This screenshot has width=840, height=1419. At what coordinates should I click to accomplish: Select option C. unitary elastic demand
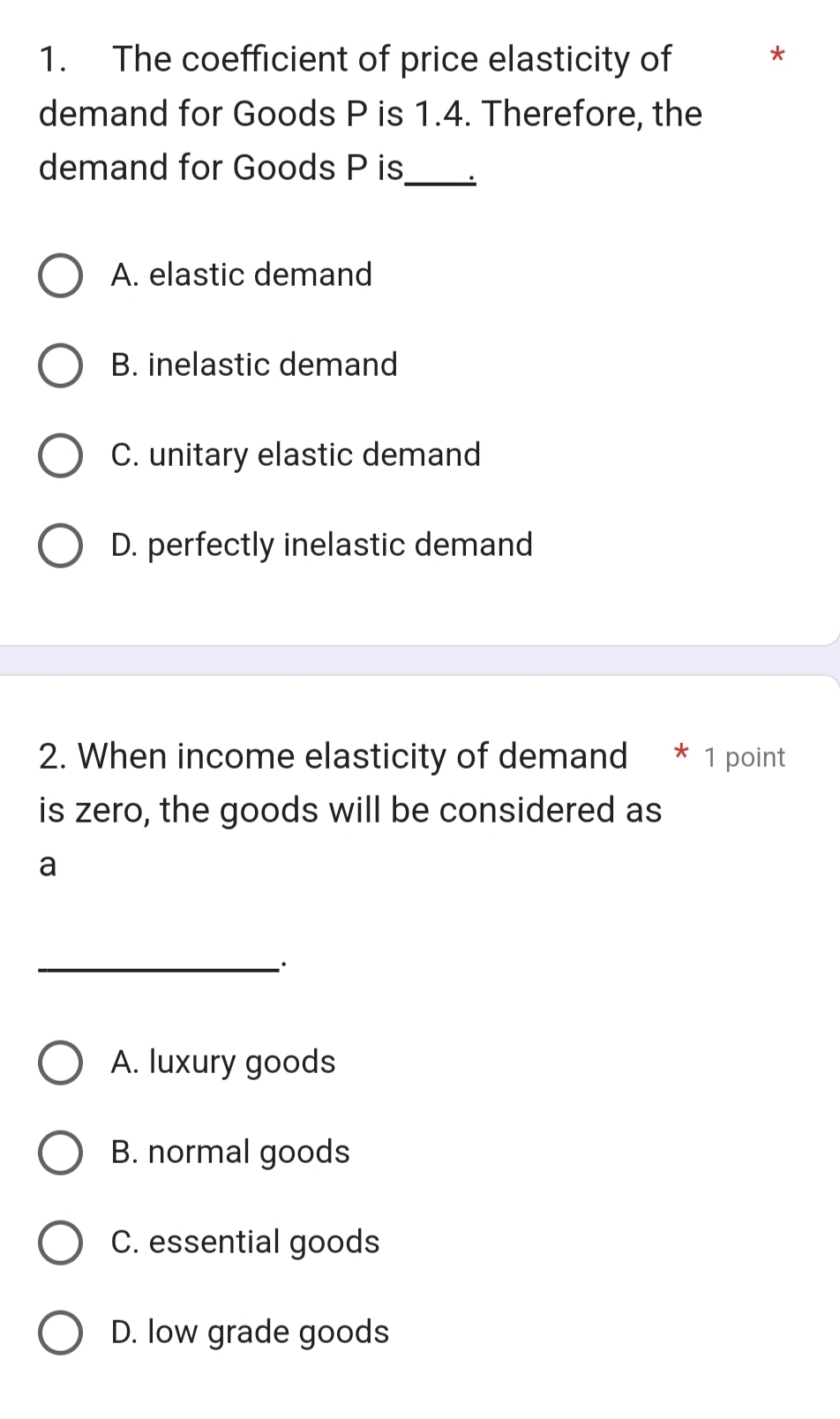[60, 455]
